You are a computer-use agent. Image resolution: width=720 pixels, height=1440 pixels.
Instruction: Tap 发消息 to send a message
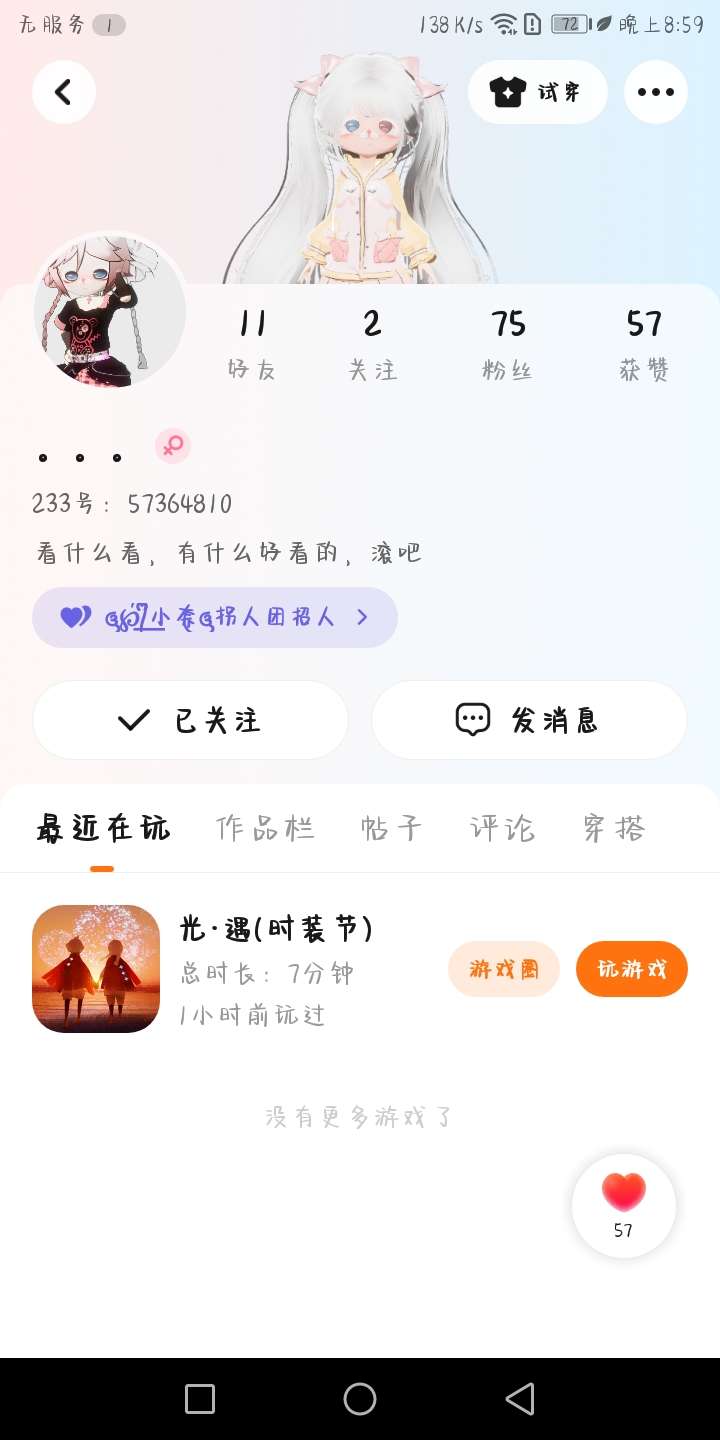529,720
